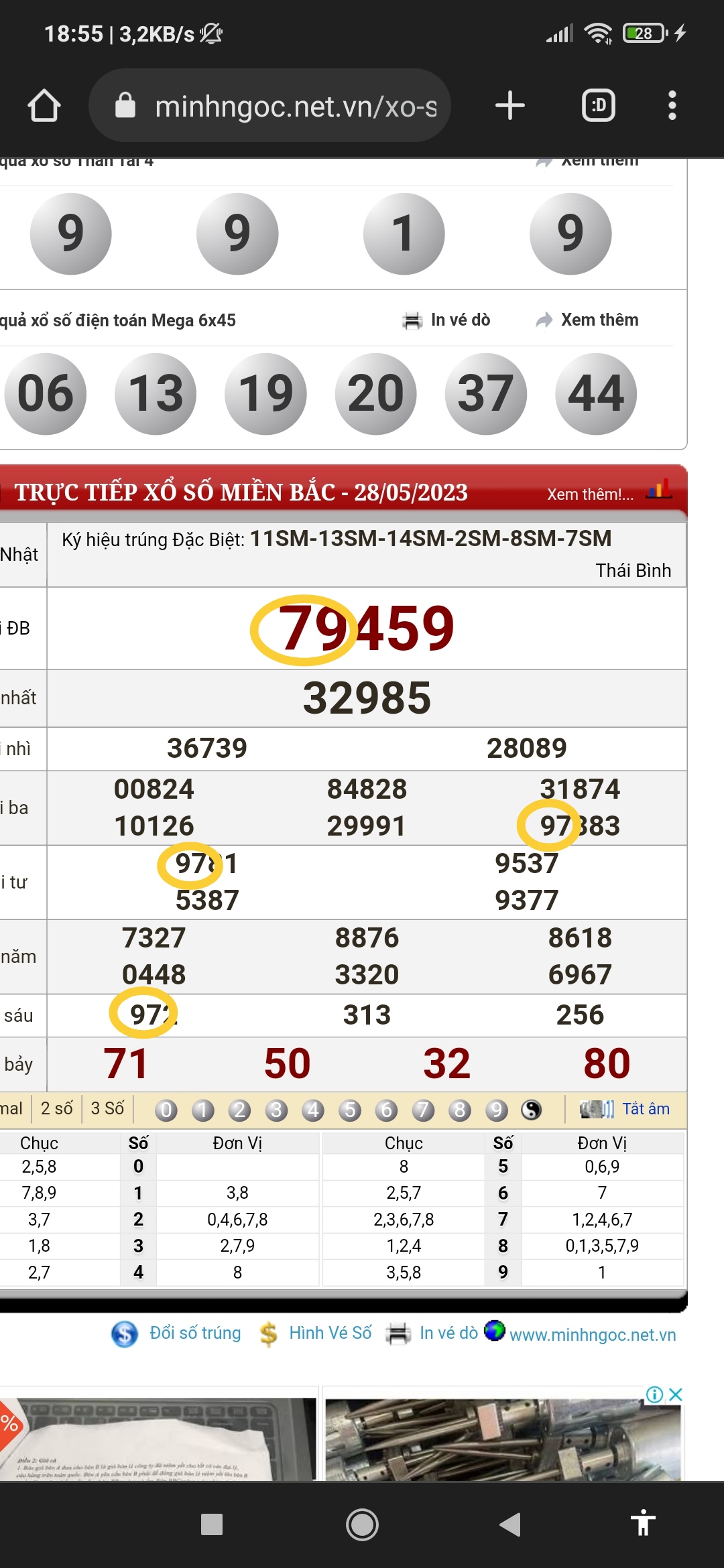Highlight results with digit 0
The width and height of the screenshot is (724, 1568).
[x=166, y=1110]
